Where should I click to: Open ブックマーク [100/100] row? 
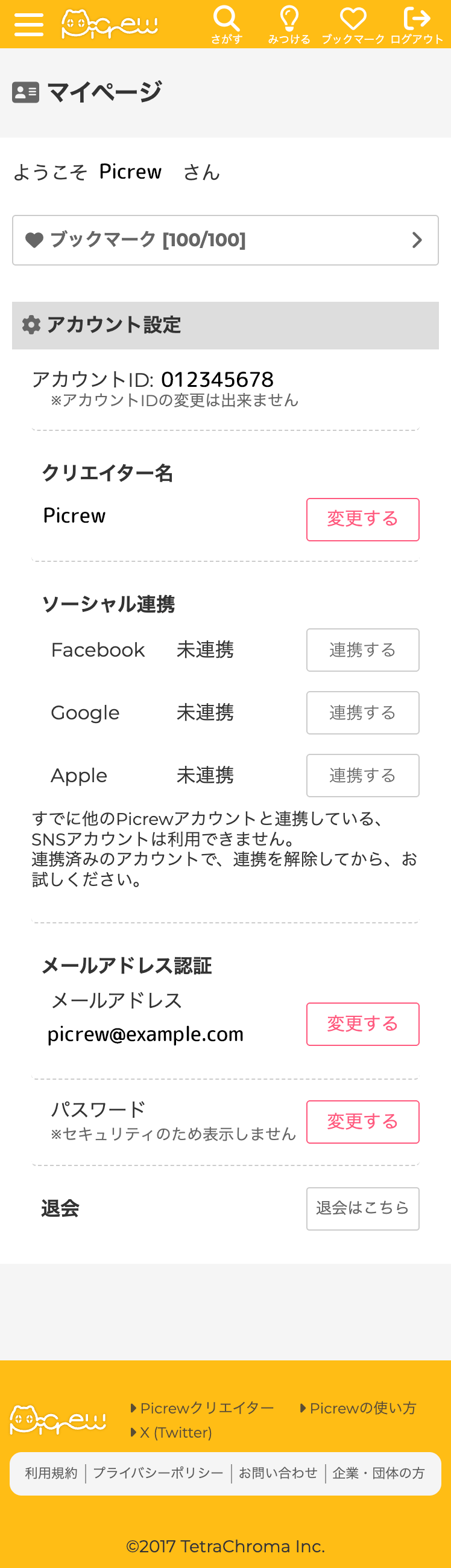click(x=225, y=240)
